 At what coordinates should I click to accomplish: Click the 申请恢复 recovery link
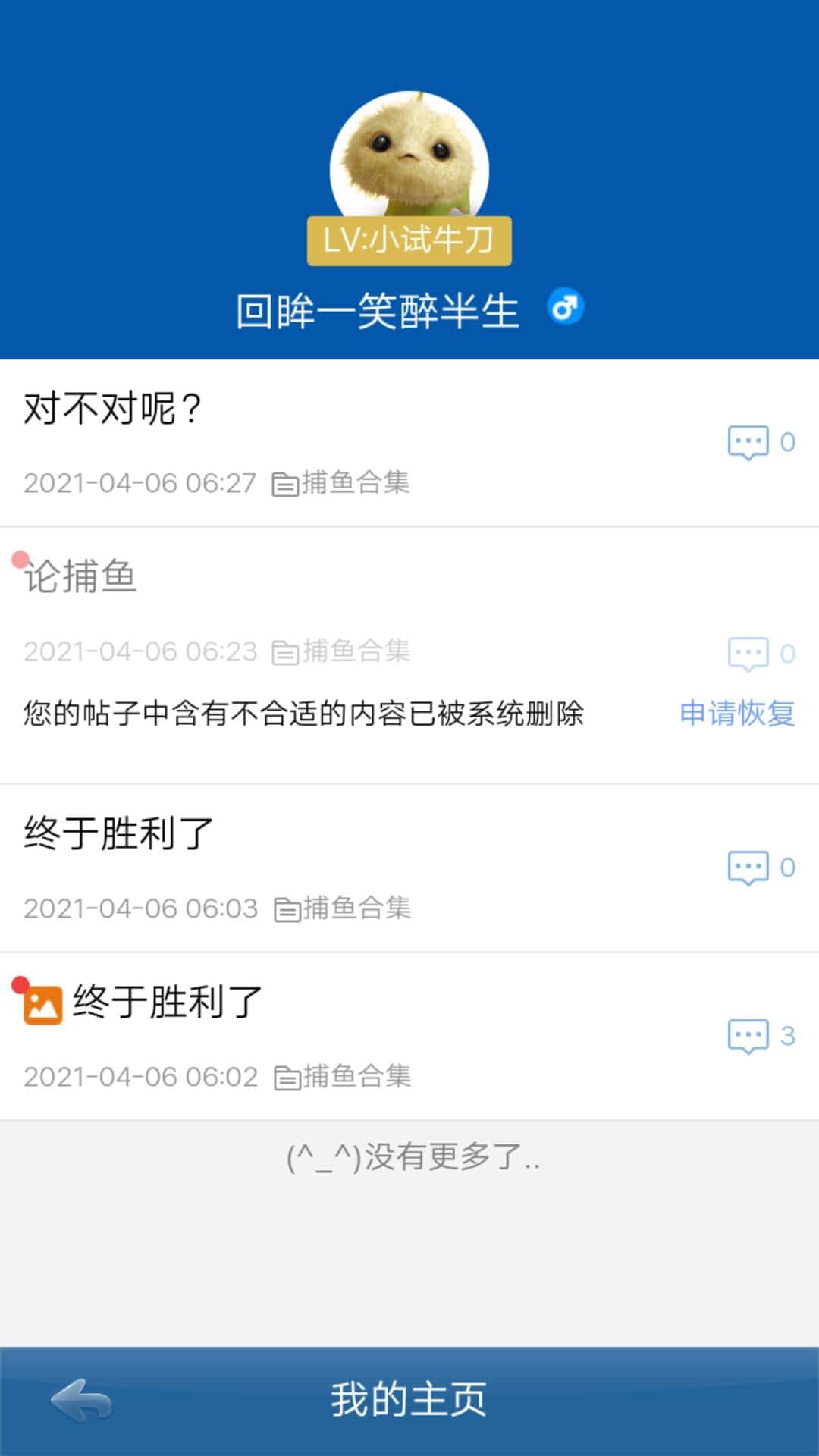[739, 712]
